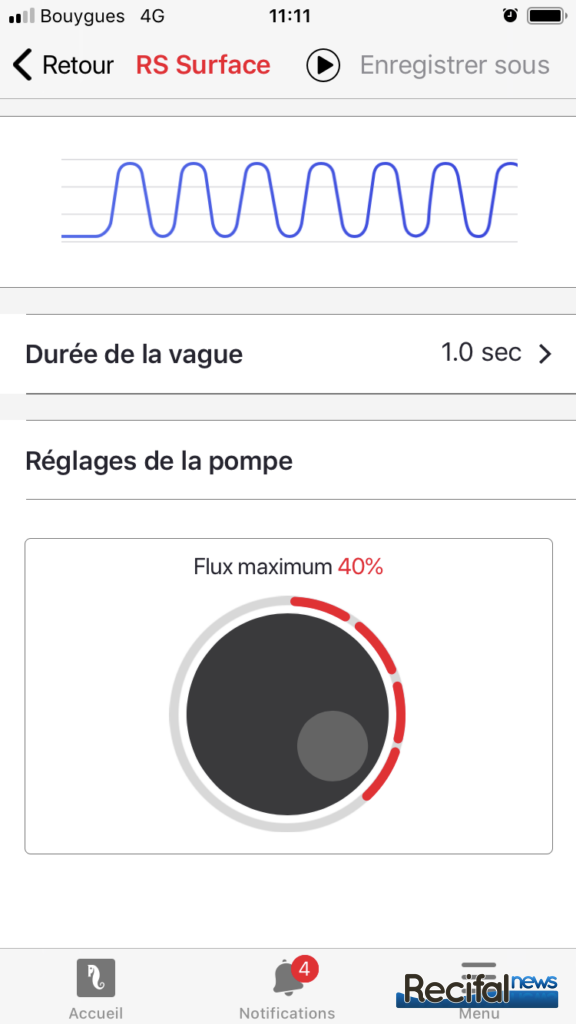This screenshot has width=576, height=1024.
Task: Tap the play preview icon
Action: (x=323, y=65)
